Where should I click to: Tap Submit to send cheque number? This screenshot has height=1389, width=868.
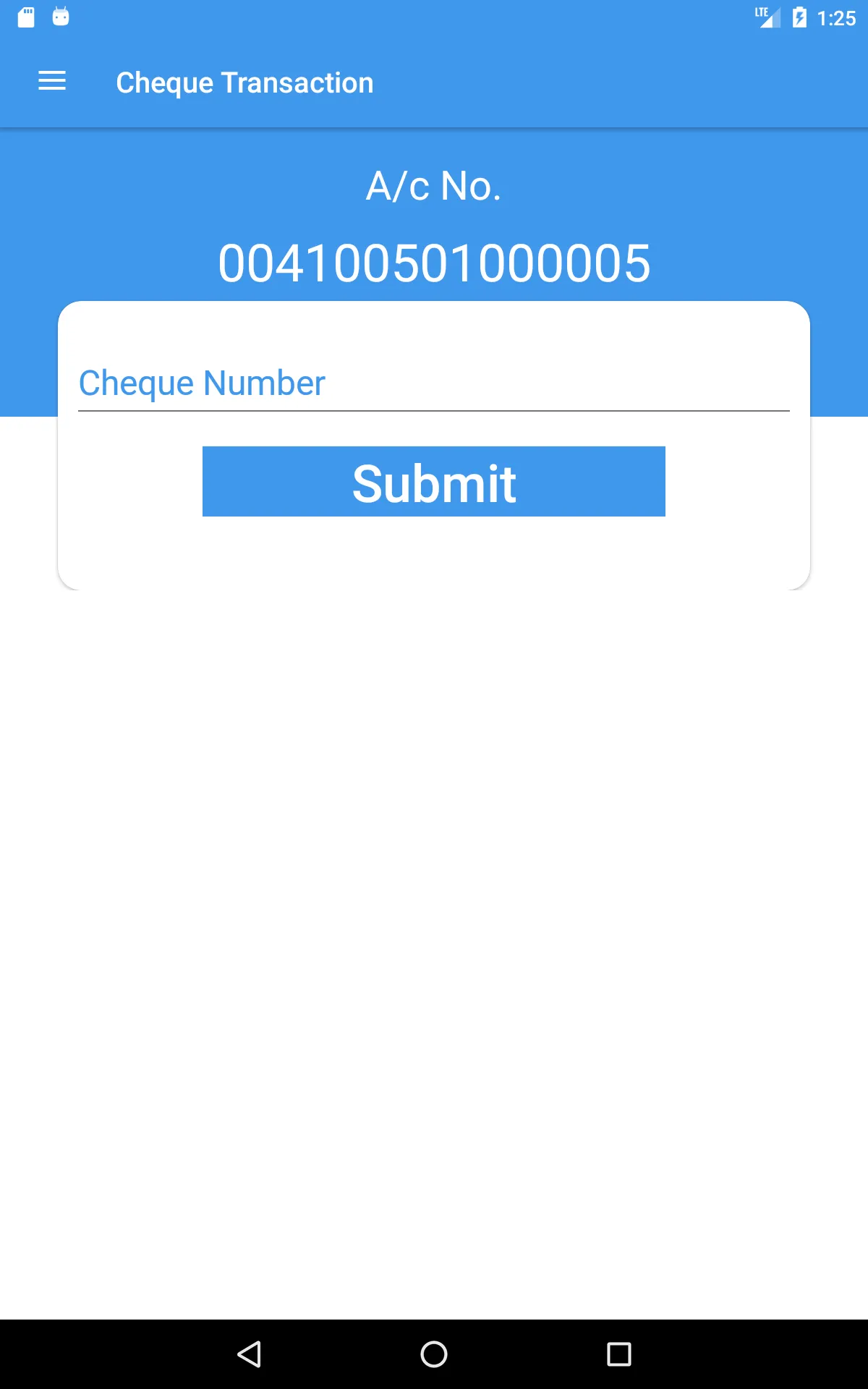coord(433,481)
